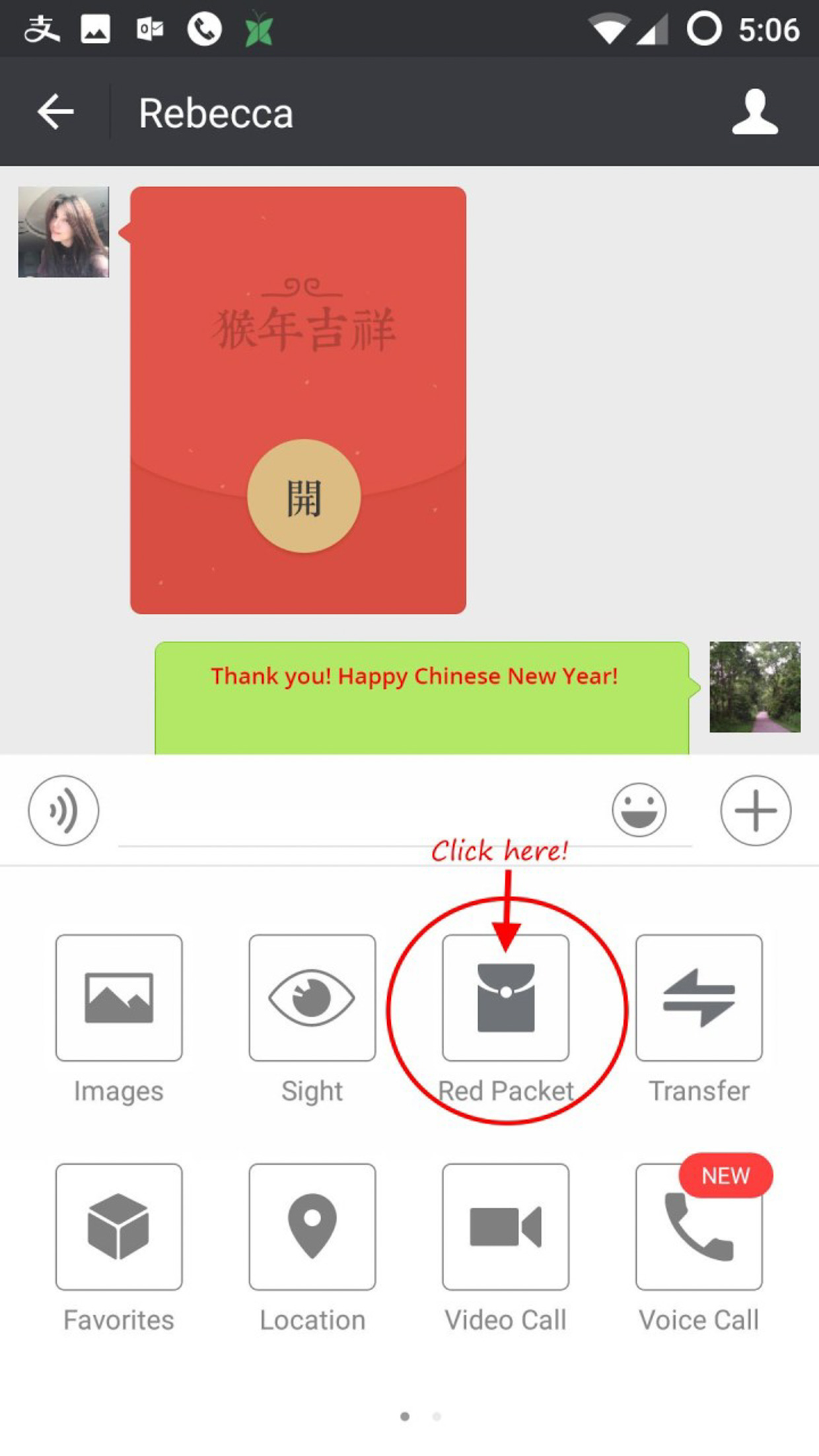
Task: Go to second attachments page dot
Action: [x=437, y=1416]
